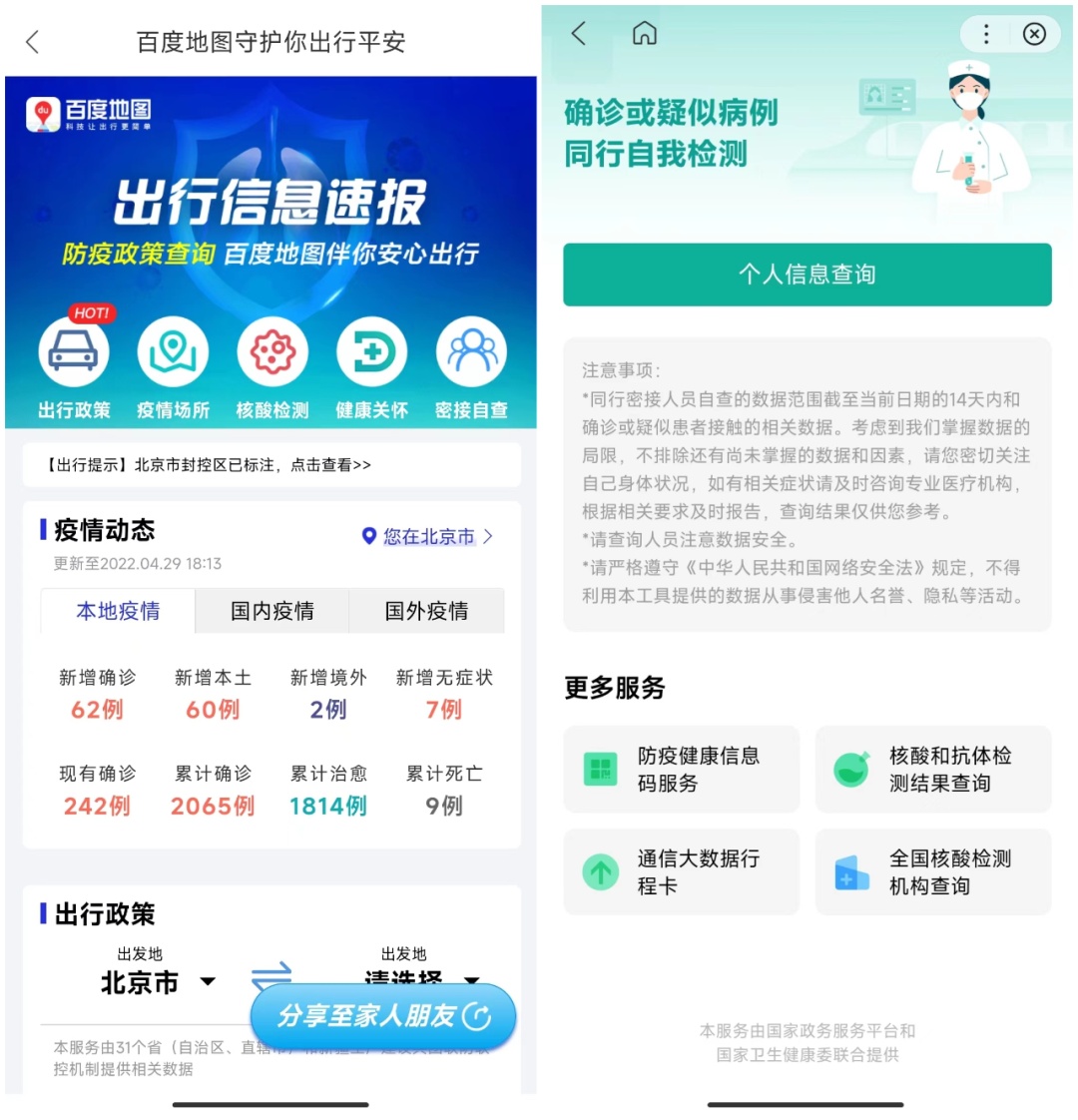Change location via 您在北京市
The width and height of the screenshot is (1078, 1120).
(x=427, y=537)
